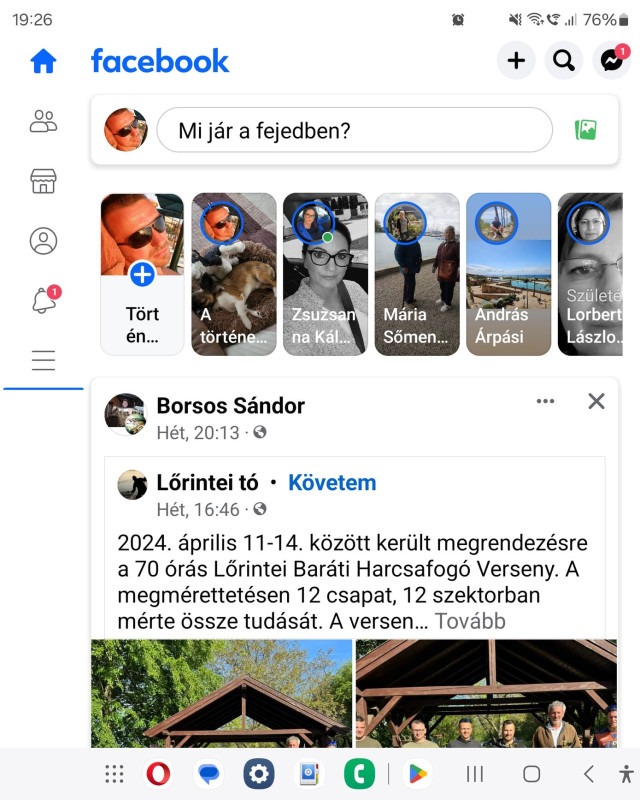Open Facebook search

tap(564, 61)
